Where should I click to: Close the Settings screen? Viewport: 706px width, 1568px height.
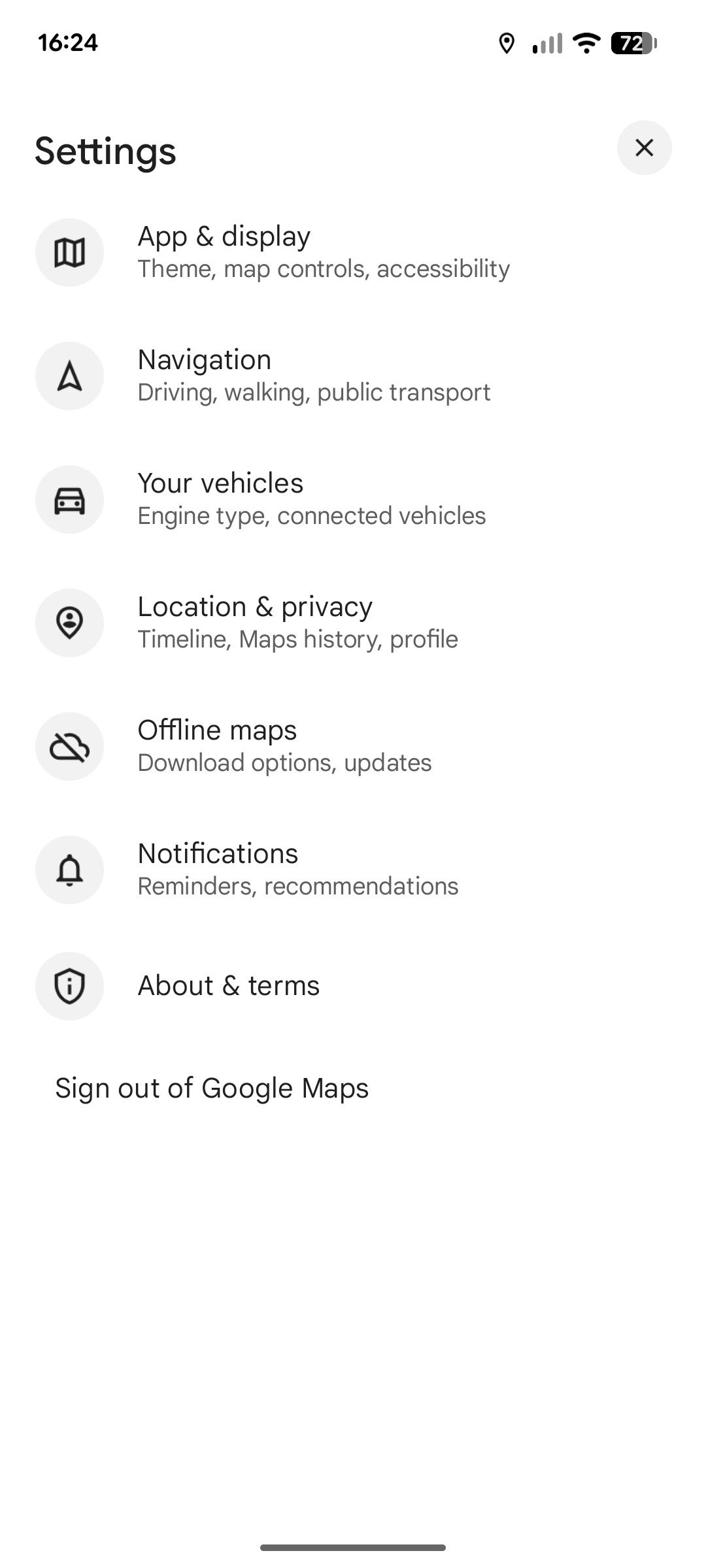644,148
